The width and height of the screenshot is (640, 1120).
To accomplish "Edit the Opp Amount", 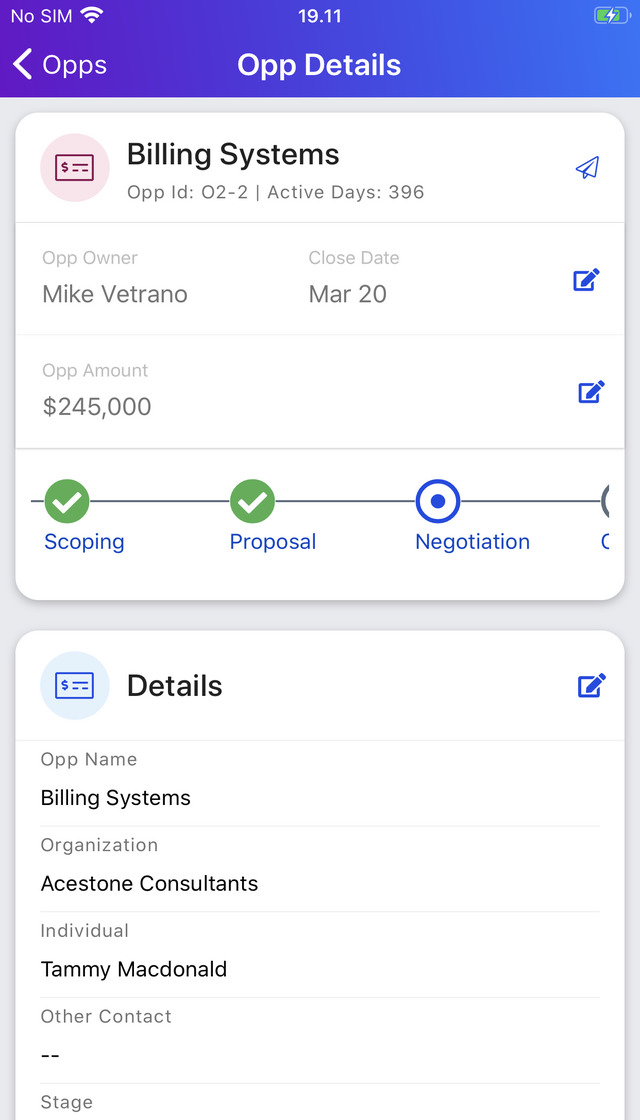I will click(591, 391).
